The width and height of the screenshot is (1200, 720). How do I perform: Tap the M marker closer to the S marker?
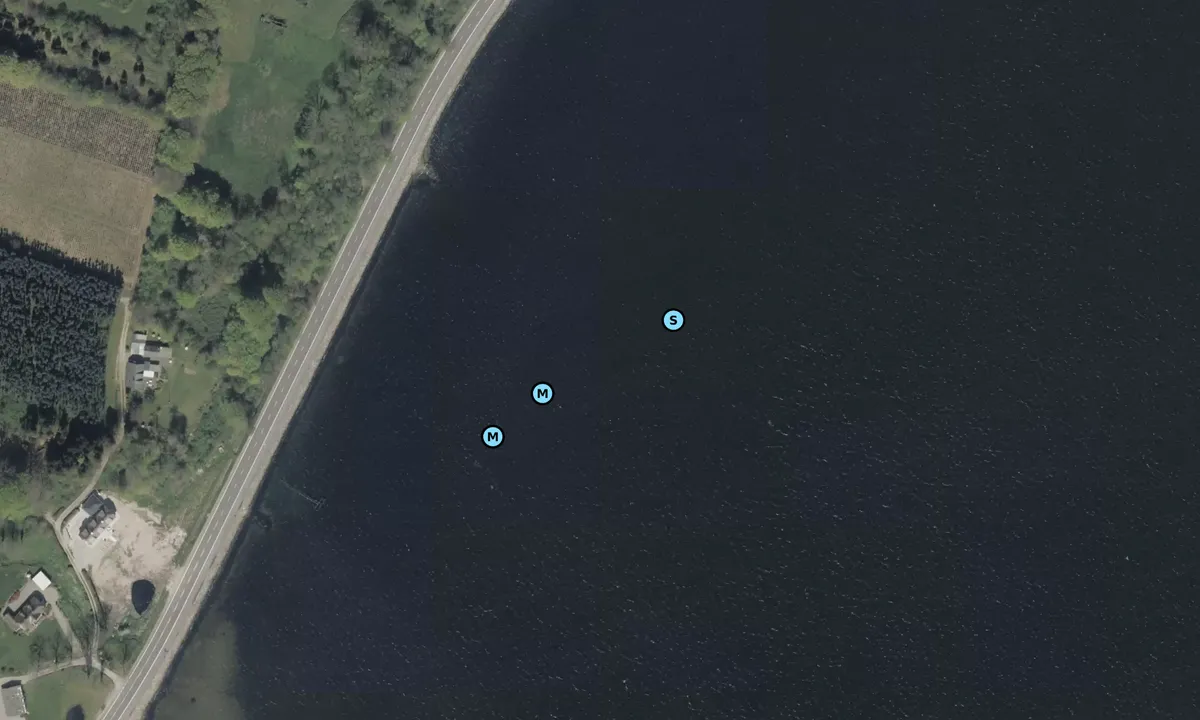(542, 393)
